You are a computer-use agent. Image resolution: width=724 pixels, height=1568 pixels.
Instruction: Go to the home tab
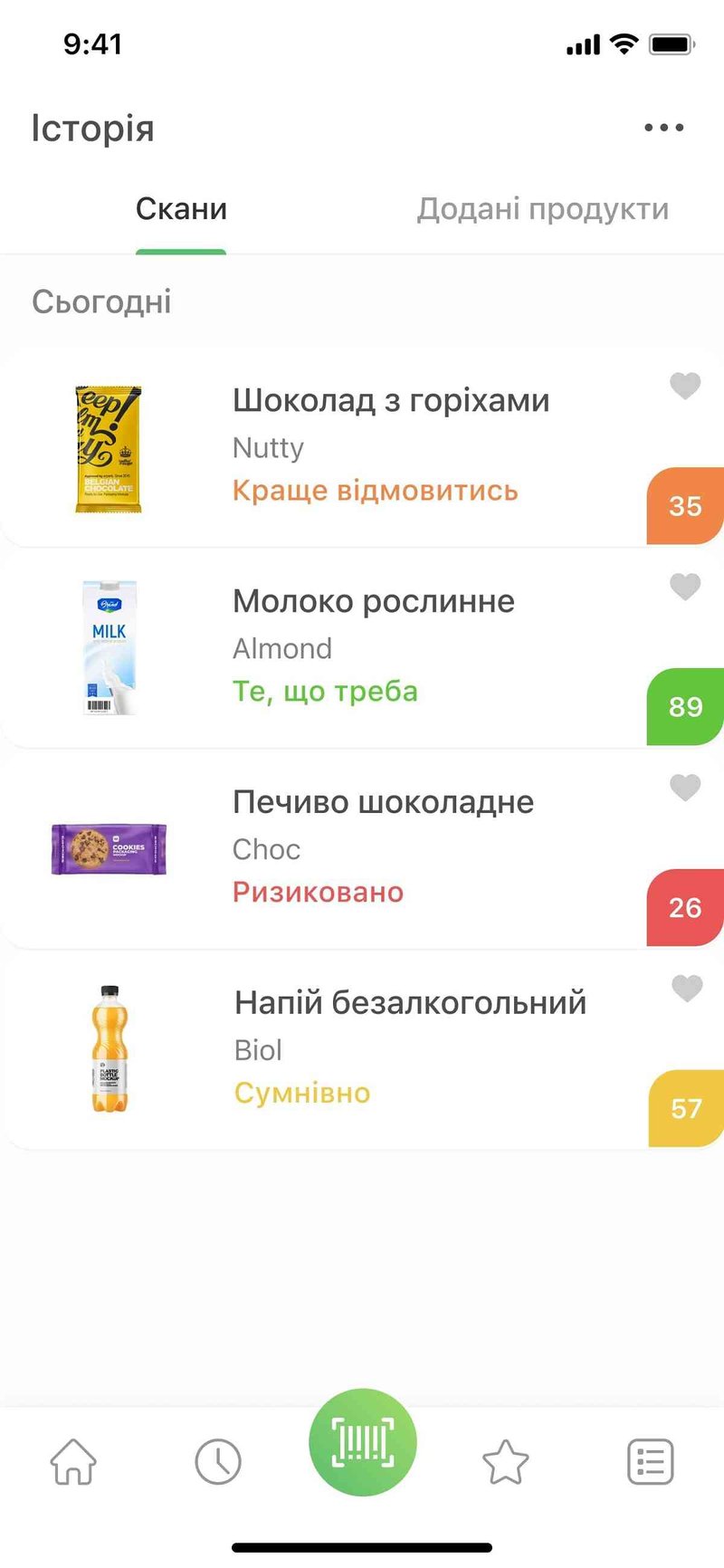click(73, 1461)
